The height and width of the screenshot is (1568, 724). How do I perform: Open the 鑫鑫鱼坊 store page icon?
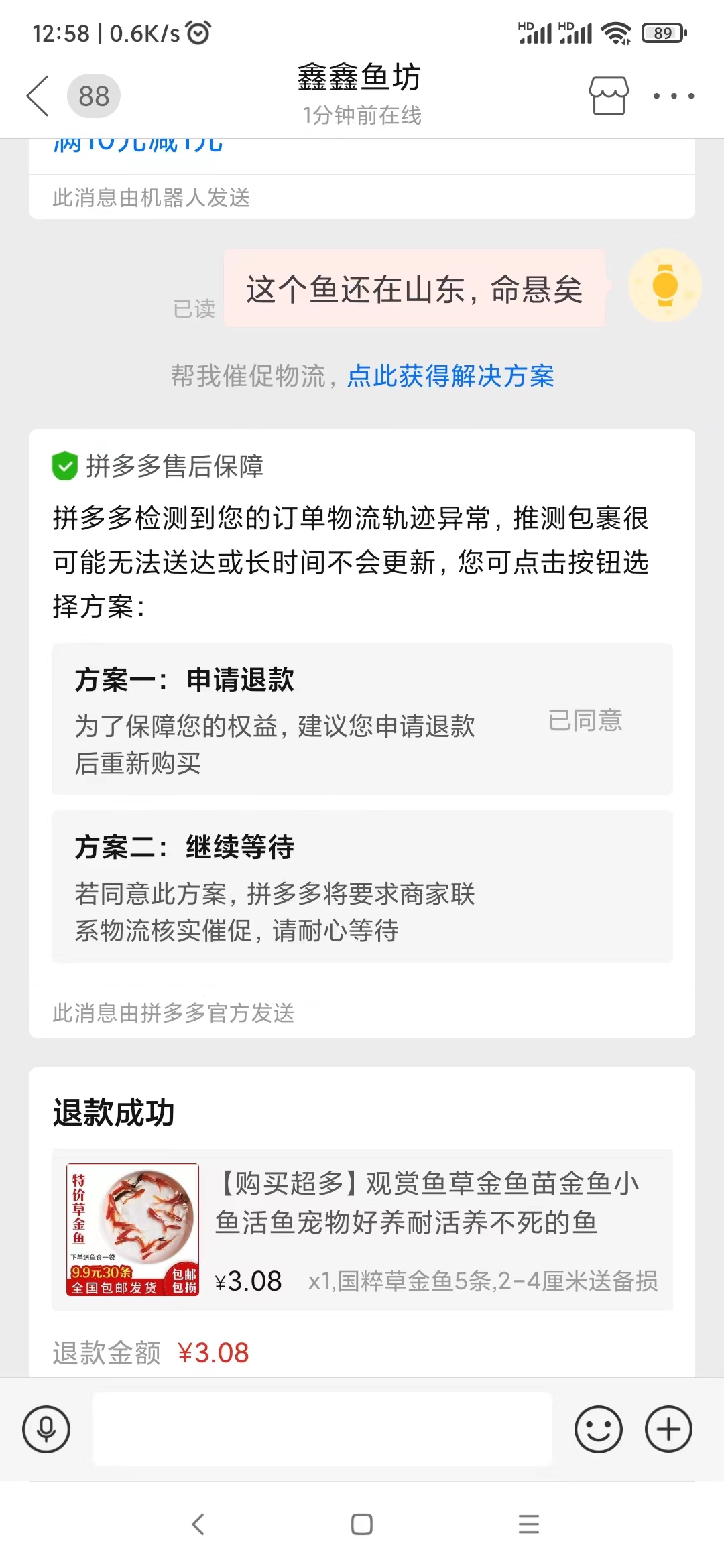click(x=609, y=96)
